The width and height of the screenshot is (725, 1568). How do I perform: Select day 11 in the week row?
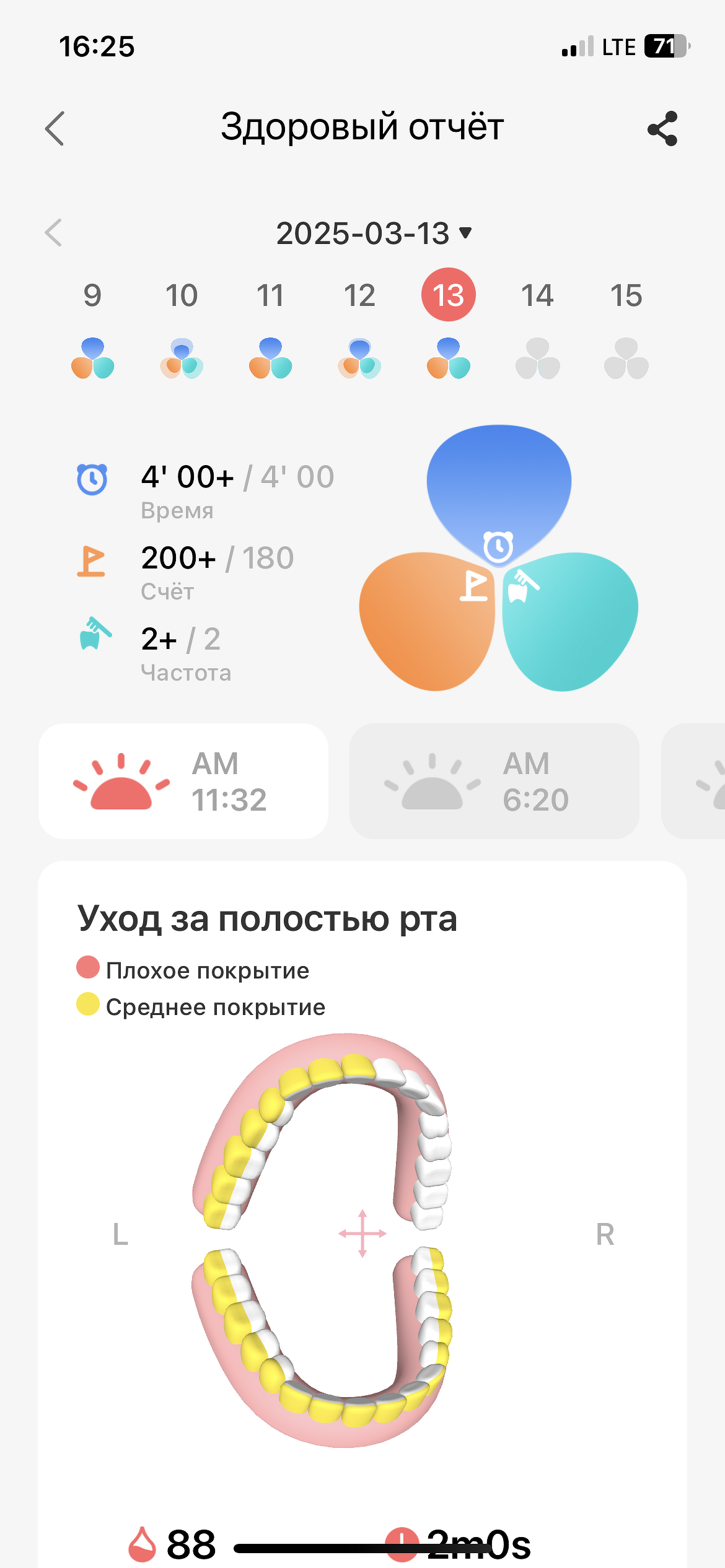pos(270,295)
